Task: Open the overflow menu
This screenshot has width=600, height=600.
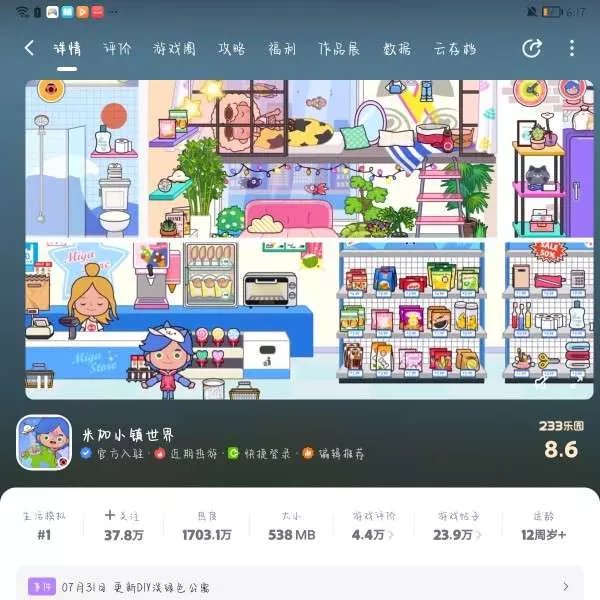Action: (x=571, y=48)
